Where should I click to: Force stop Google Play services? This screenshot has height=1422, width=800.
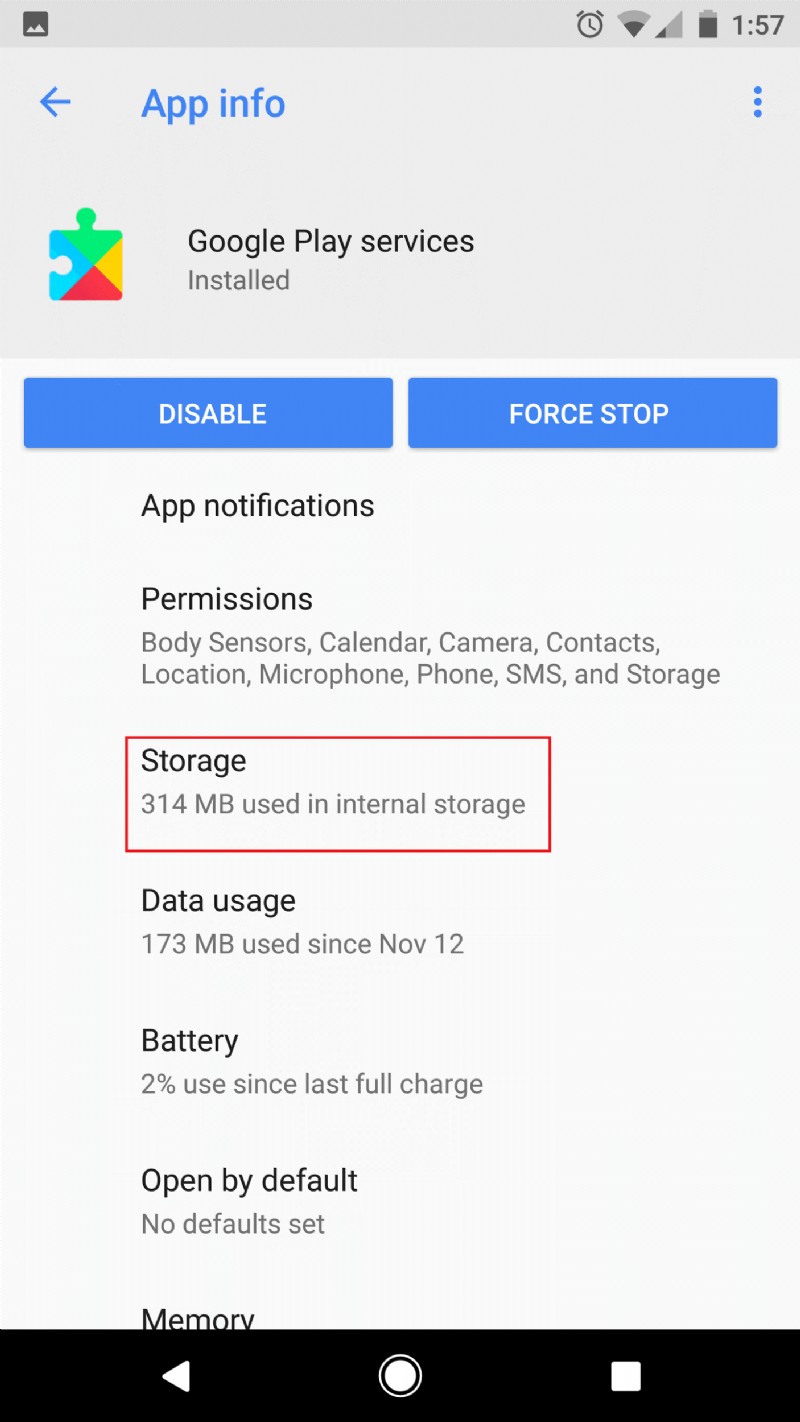click(x=592, y=412)
